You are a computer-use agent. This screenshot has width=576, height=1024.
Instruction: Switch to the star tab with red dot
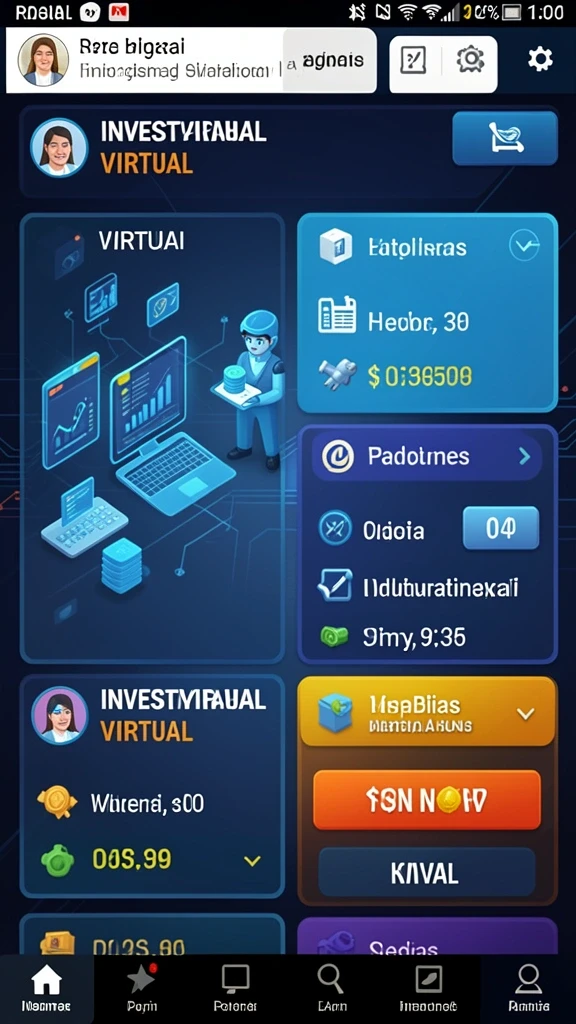click(142, 989)
